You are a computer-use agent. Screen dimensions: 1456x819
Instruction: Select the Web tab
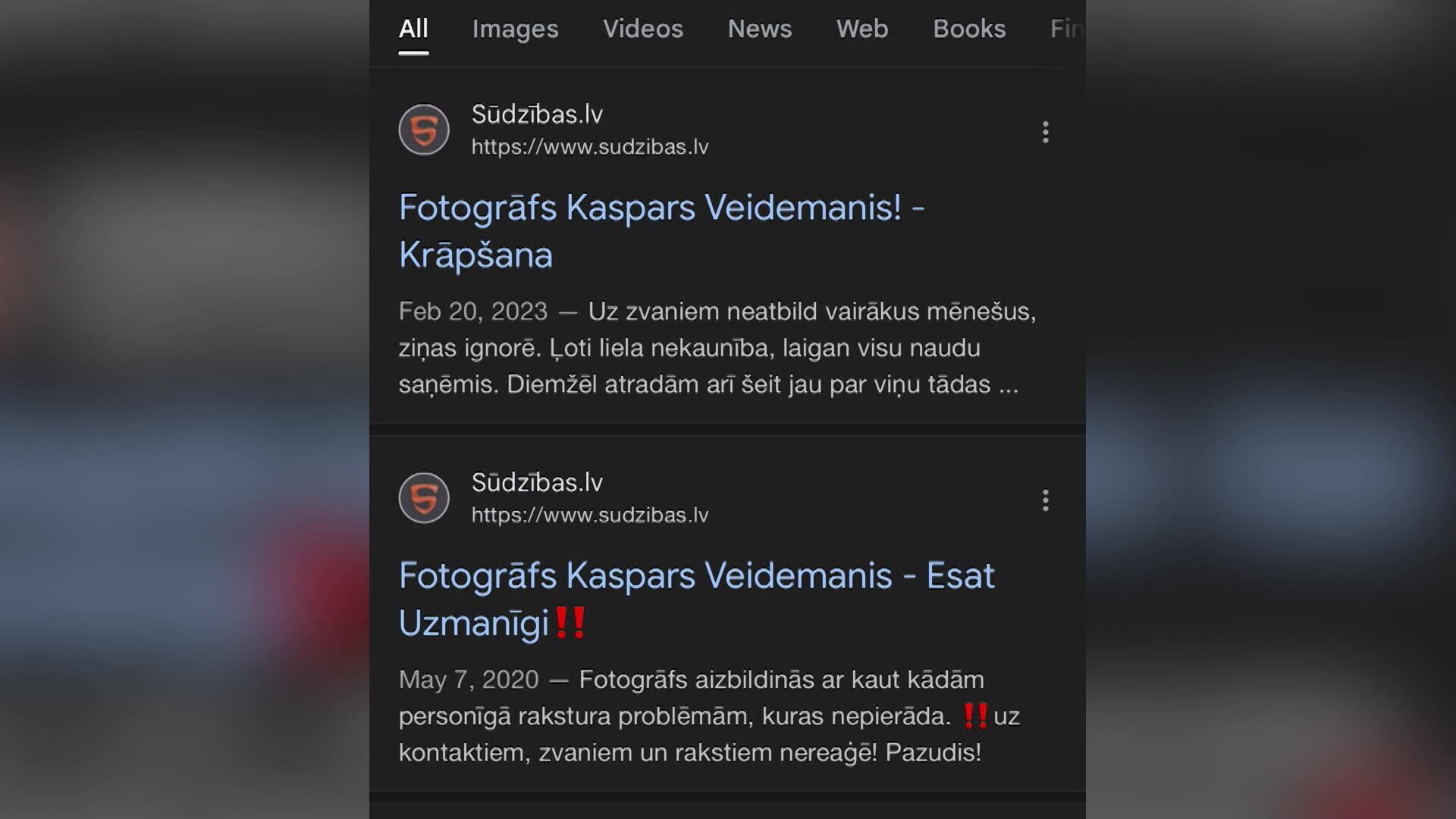coord(862,29)
